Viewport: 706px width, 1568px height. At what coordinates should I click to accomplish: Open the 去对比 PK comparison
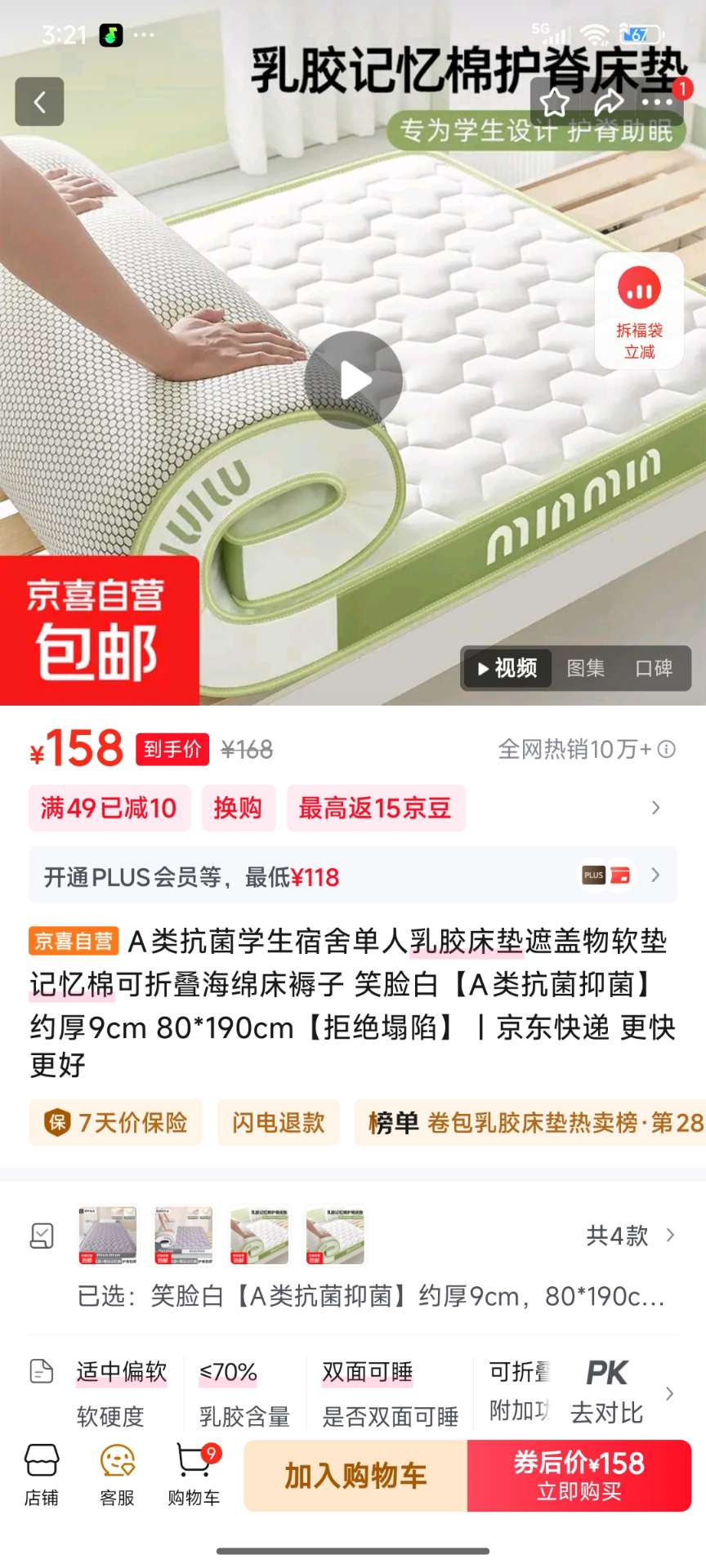[x=607, y=1392]
